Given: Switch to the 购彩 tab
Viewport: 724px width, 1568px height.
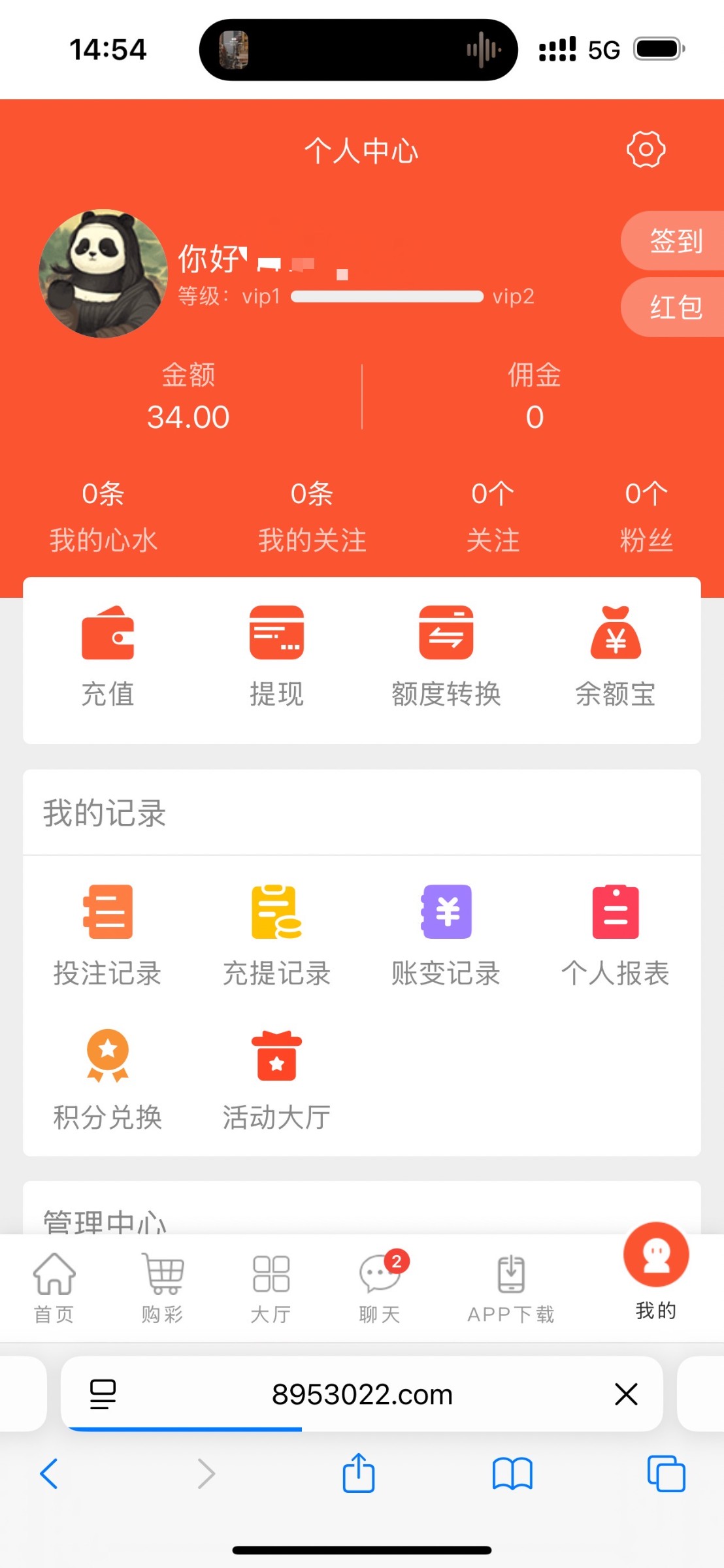Looking at the screenshot, I should pyautogui.click(x=162, y=1288).
